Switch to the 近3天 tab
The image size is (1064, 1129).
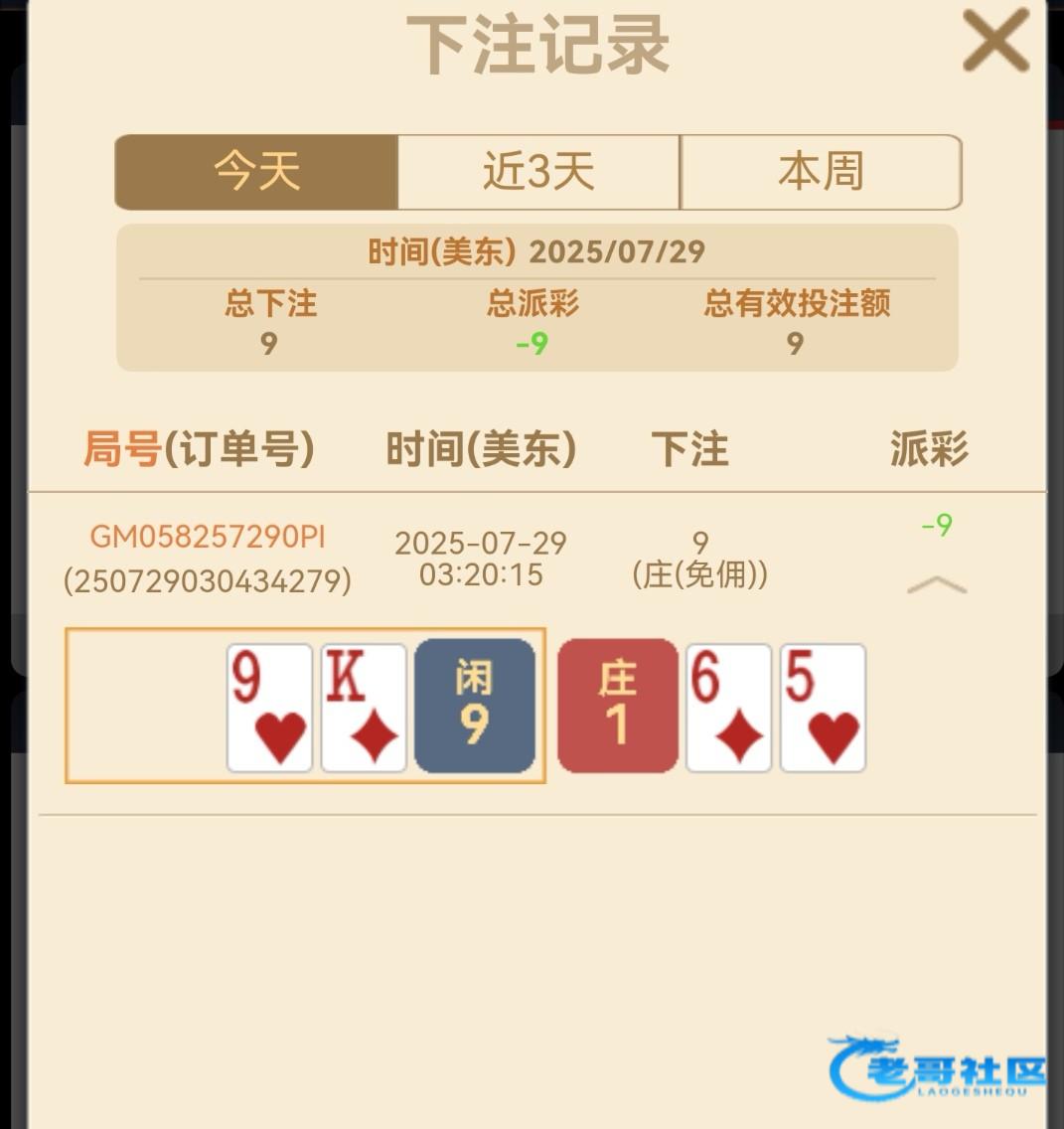[x=538, y=172]
